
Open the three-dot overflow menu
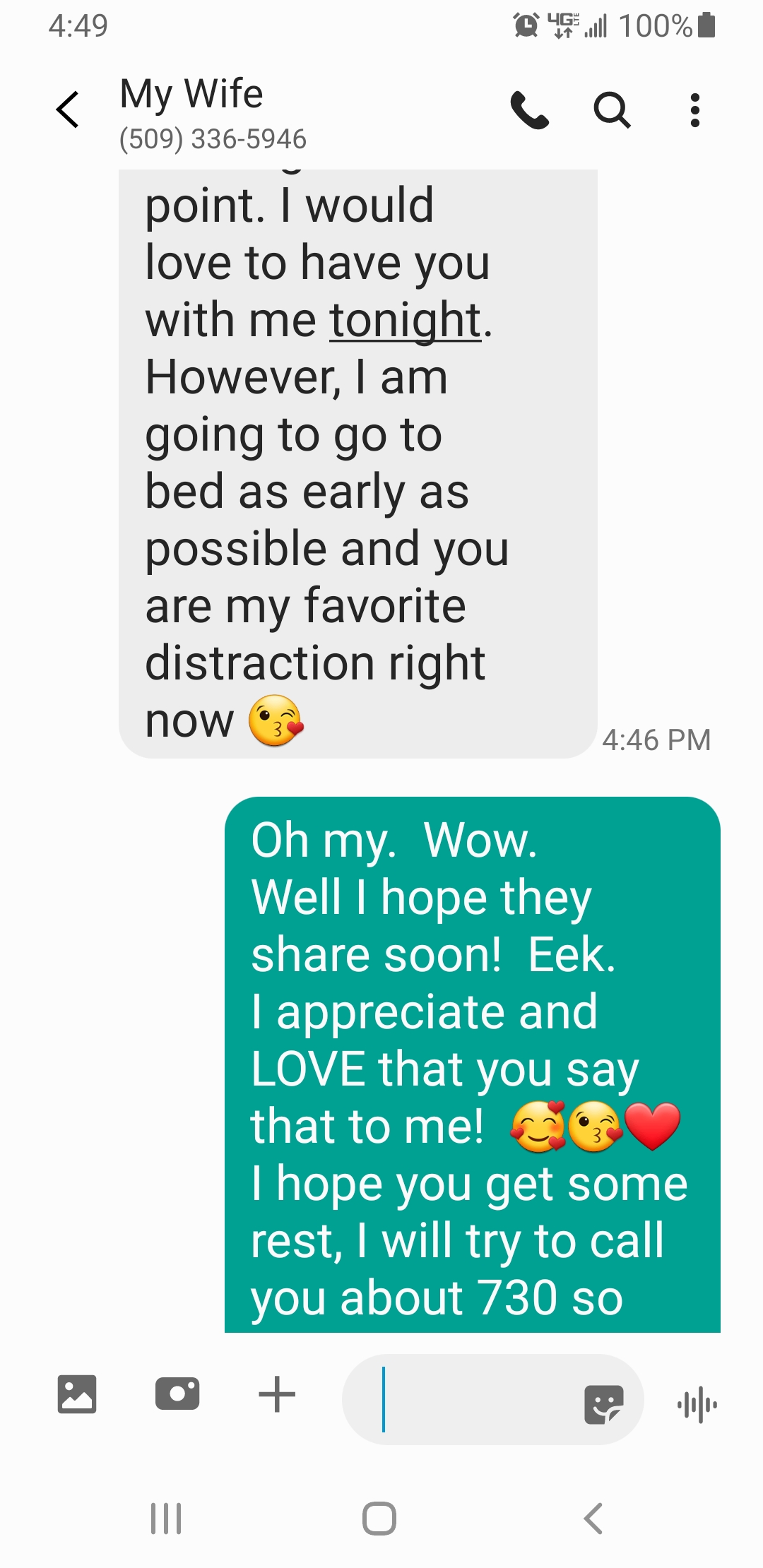(x=695, y=110)
